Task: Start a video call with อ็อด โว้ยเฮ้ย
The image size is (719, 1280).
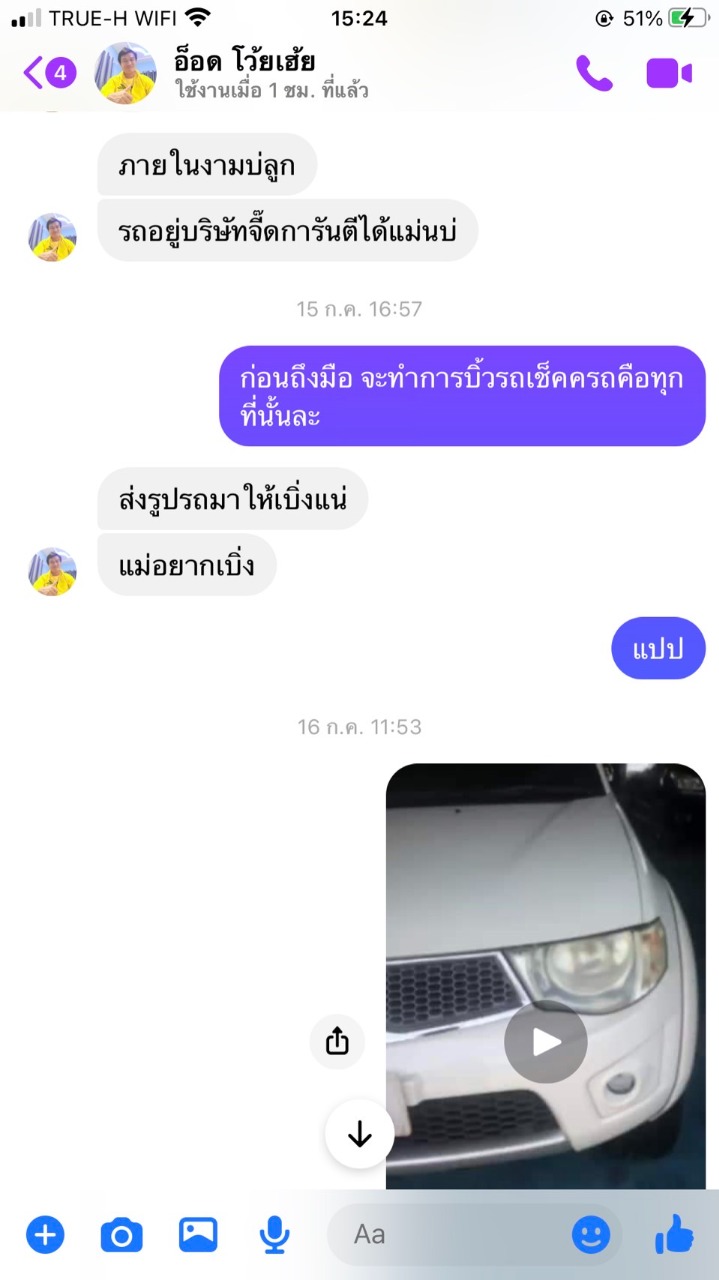Action: click(669, 73)
